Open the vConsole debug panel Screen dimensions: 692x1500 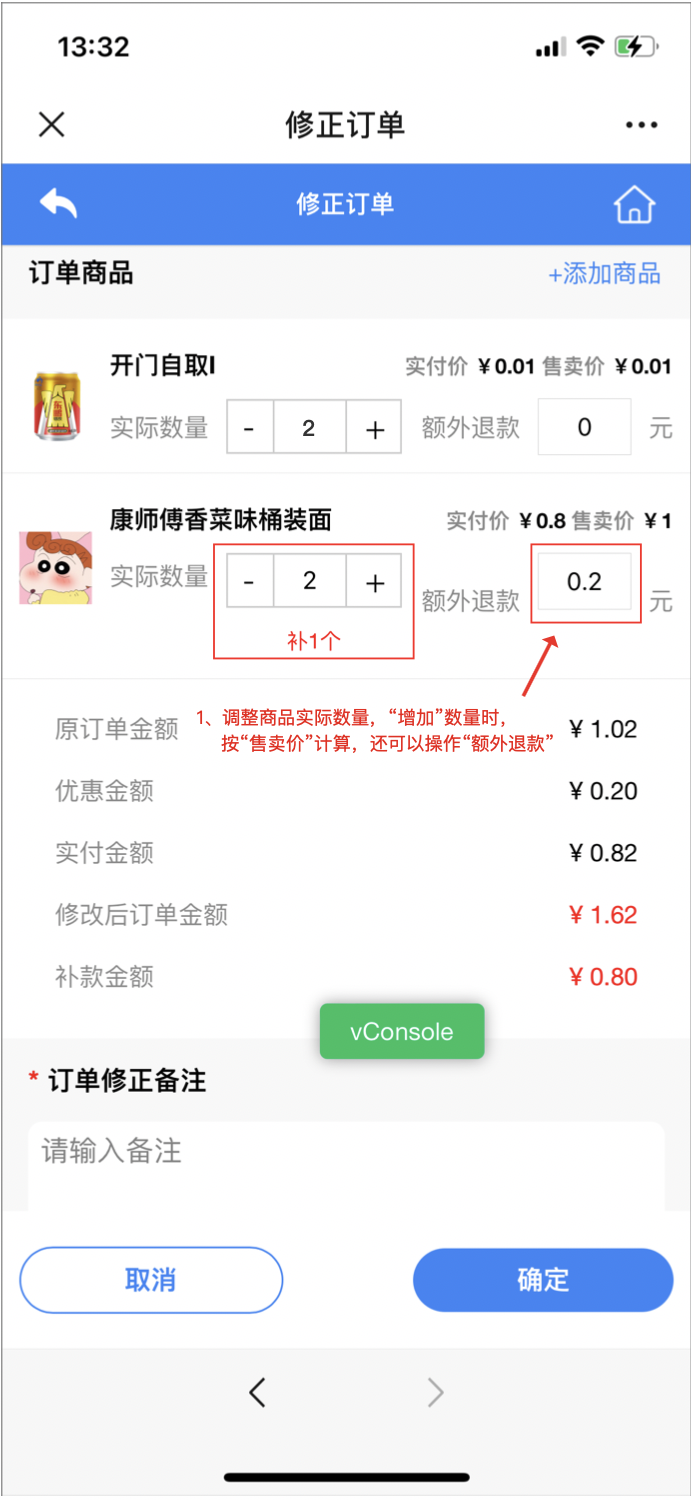point(402,1032)
